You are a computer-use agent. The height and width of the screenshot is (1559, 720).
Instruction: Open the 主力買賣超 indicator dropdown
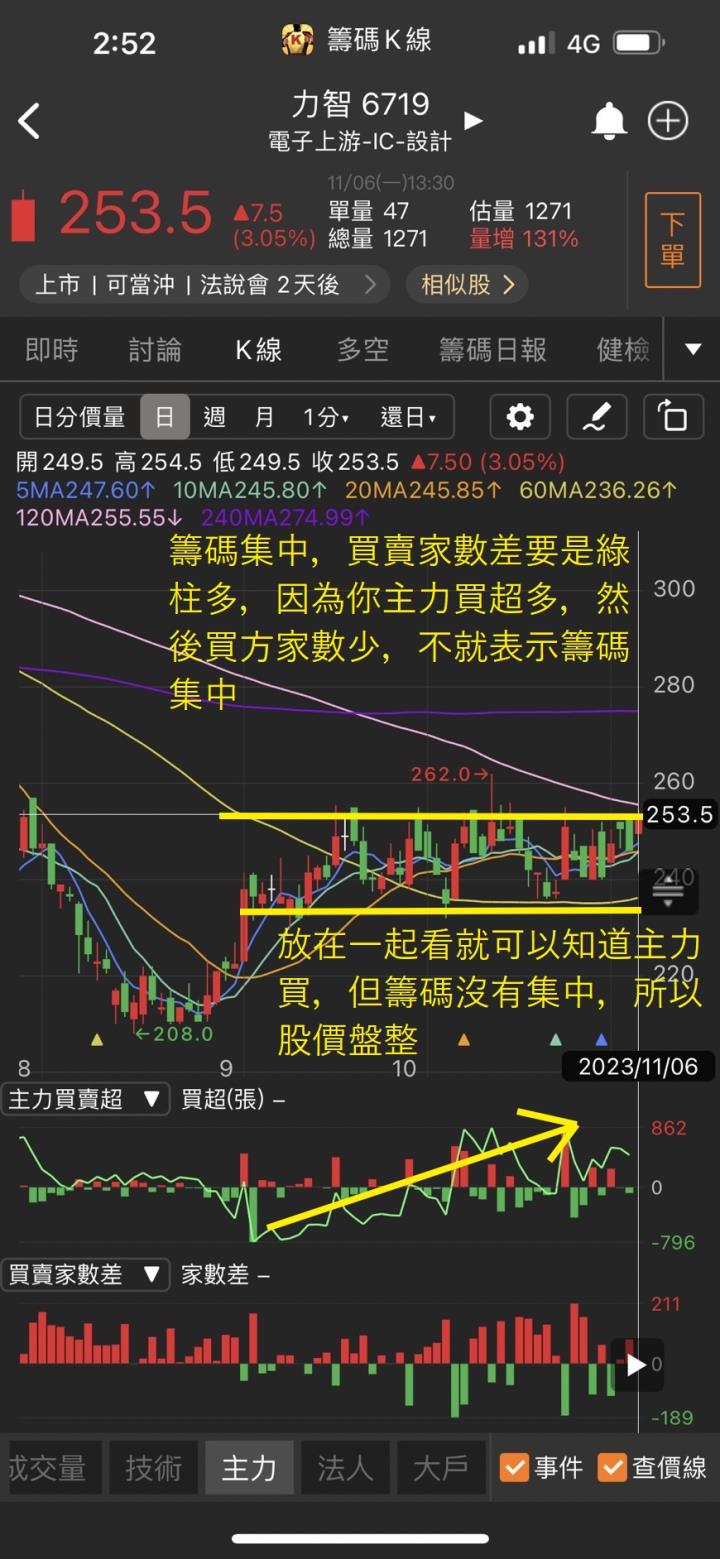(84, 1099)
